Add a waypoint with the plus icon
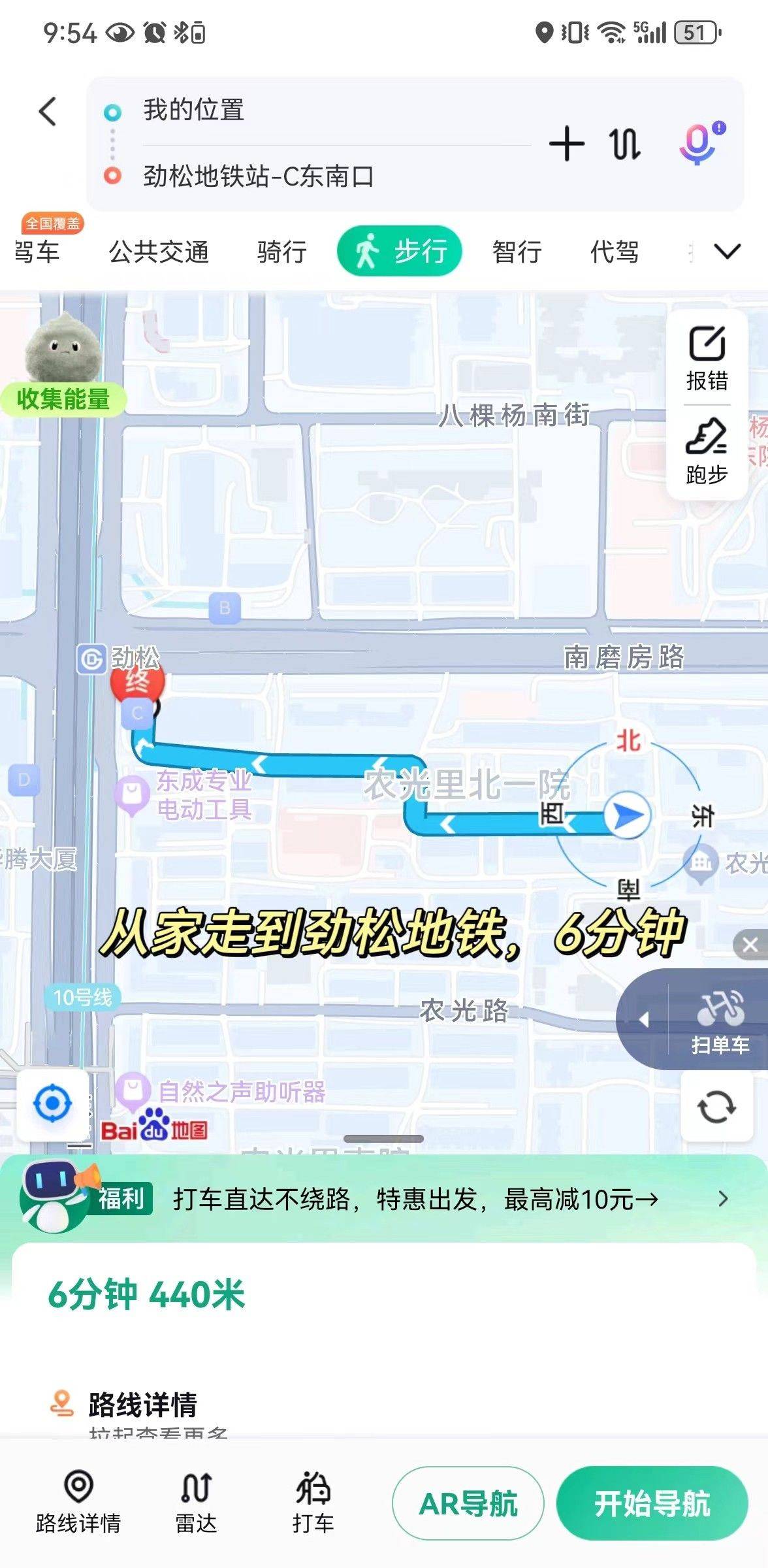The width and height of the screenshot is (768, 1568). point(566,144)
